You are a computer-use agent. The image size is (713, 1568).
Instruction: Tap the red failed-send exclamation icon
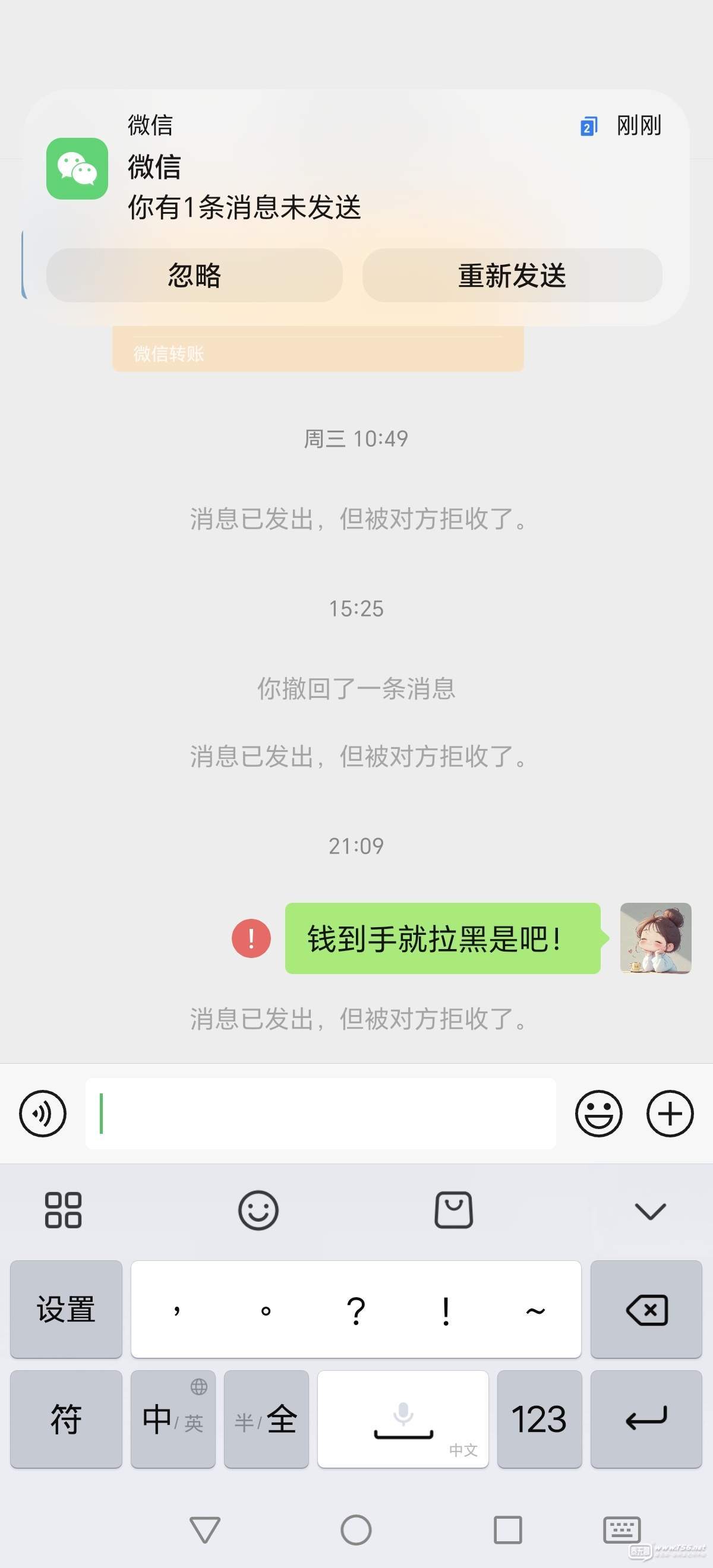tap(251, 938)
